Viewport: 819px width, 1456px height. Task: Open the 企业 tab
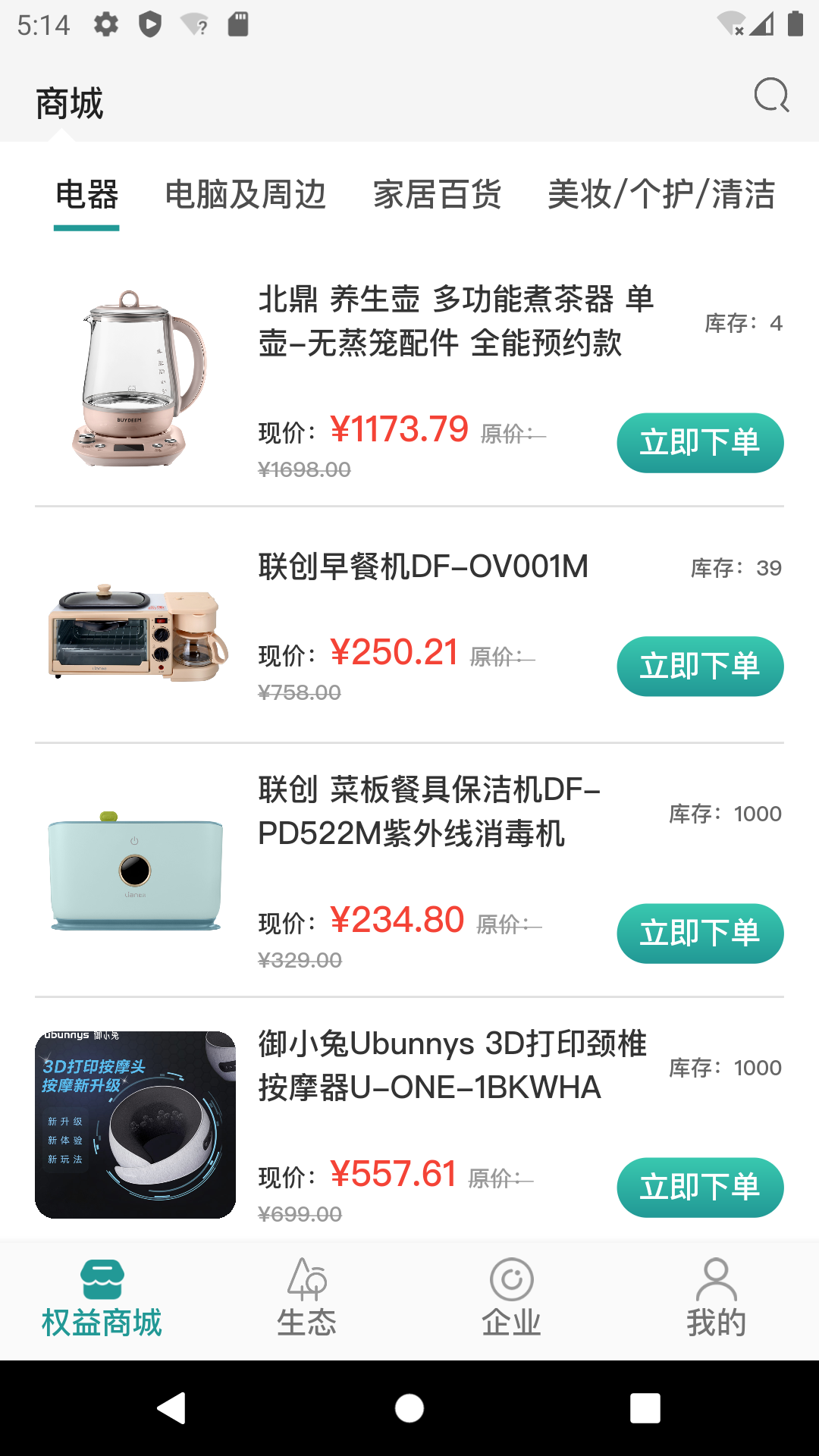pos(511,1299)
